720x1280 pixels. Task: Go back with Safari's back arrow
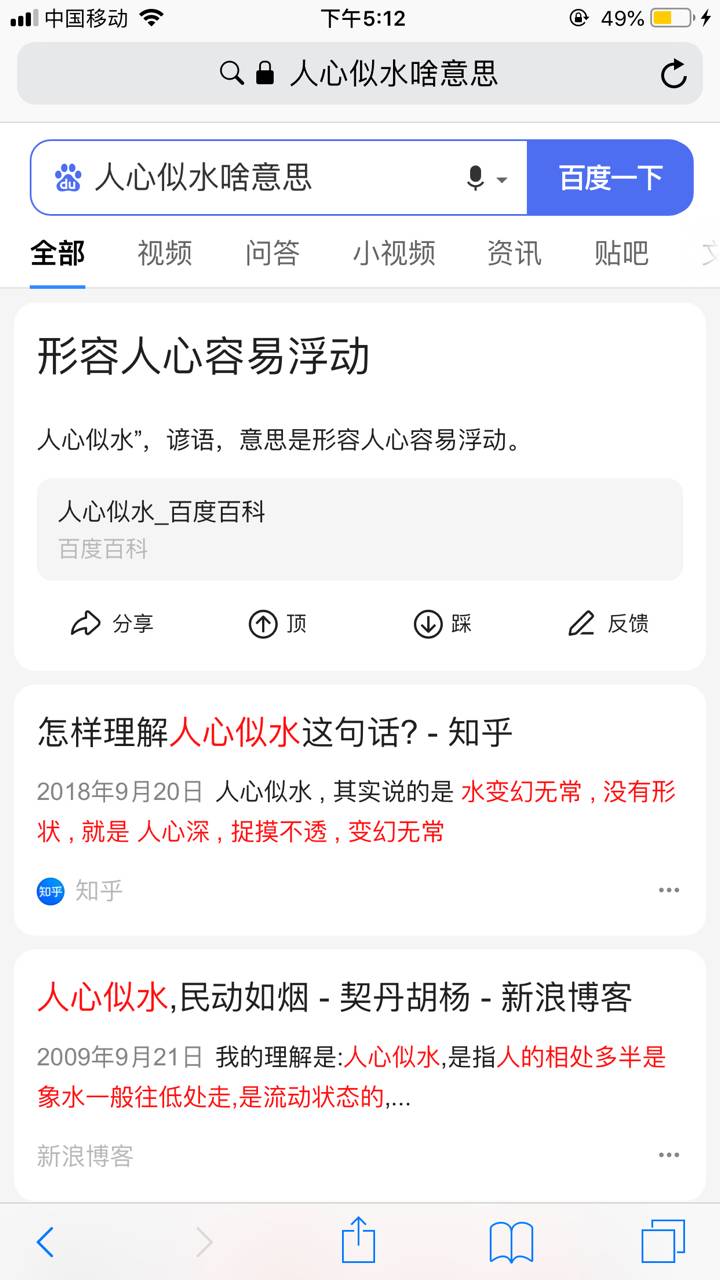coord(45,1242)
